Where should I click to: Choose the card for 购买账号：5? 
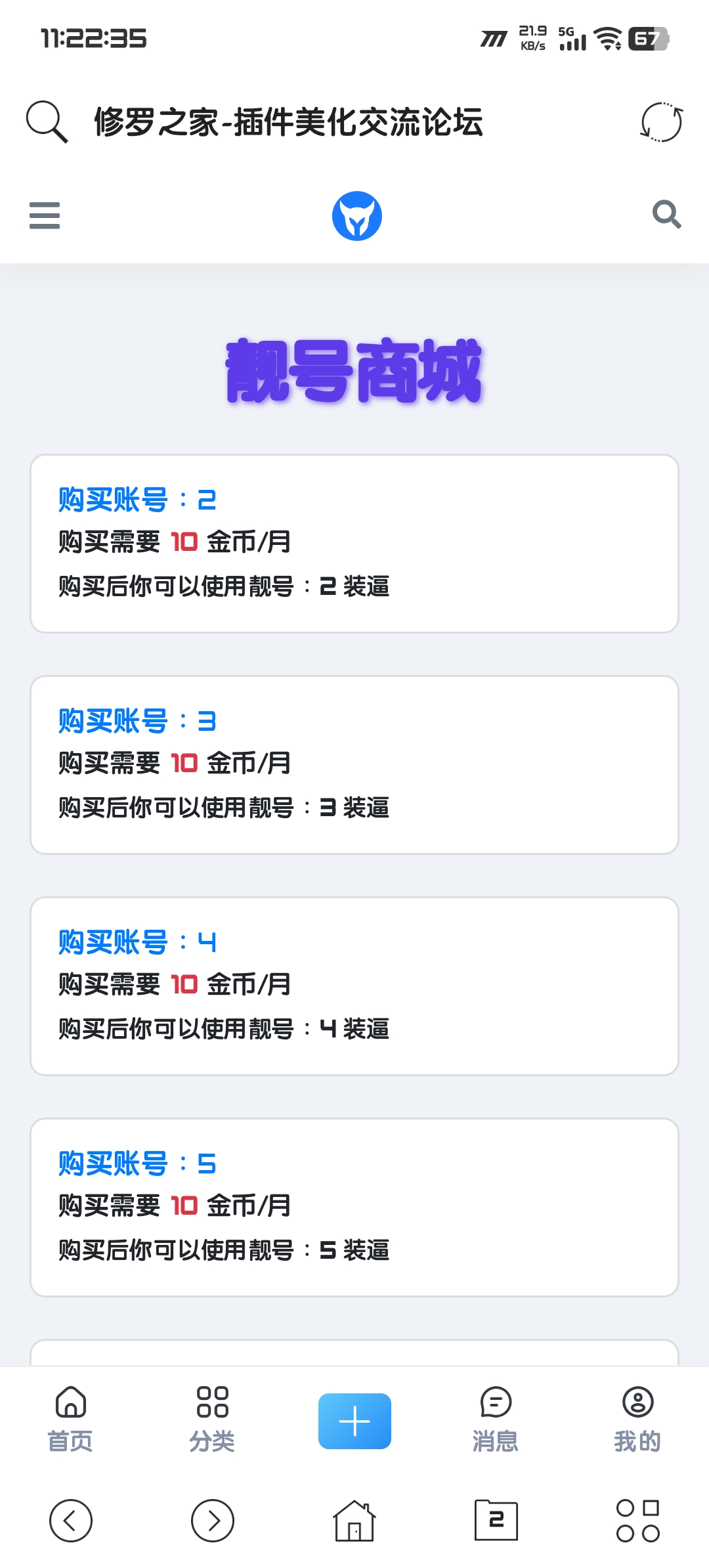click(x=354, y=1208)
